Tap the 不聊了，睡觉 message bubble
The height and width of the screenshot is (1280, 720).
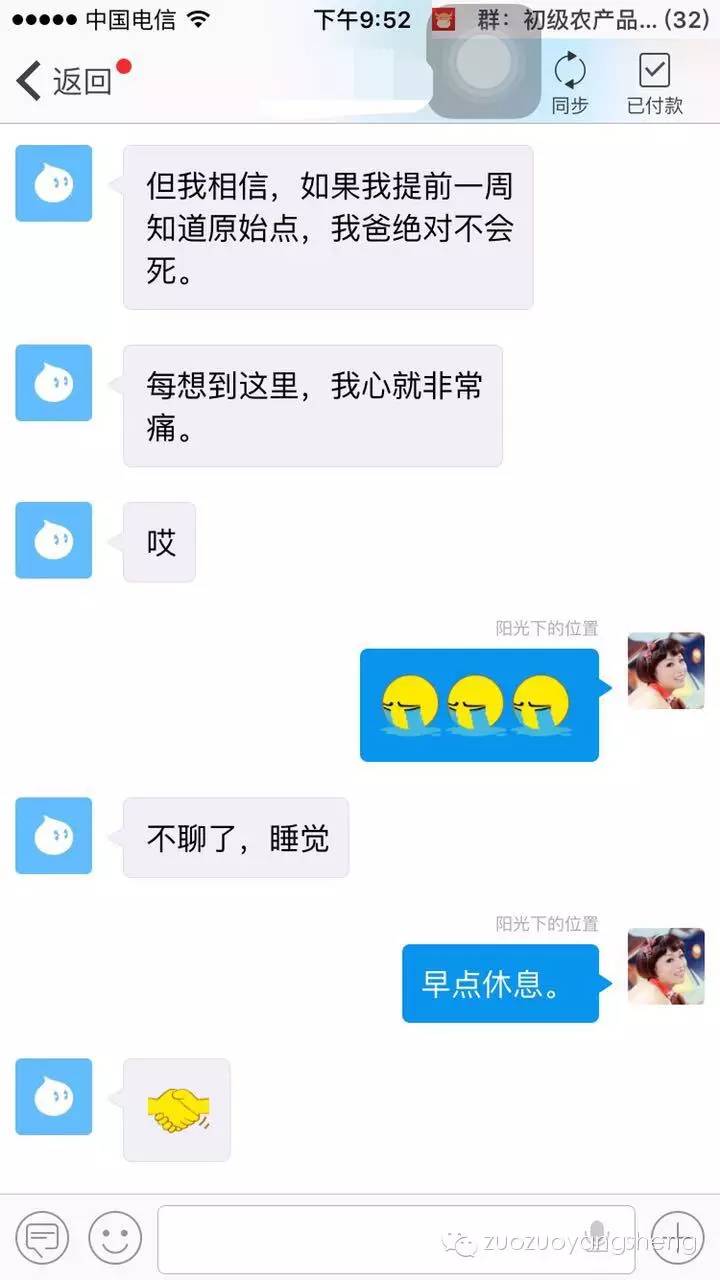236,837
